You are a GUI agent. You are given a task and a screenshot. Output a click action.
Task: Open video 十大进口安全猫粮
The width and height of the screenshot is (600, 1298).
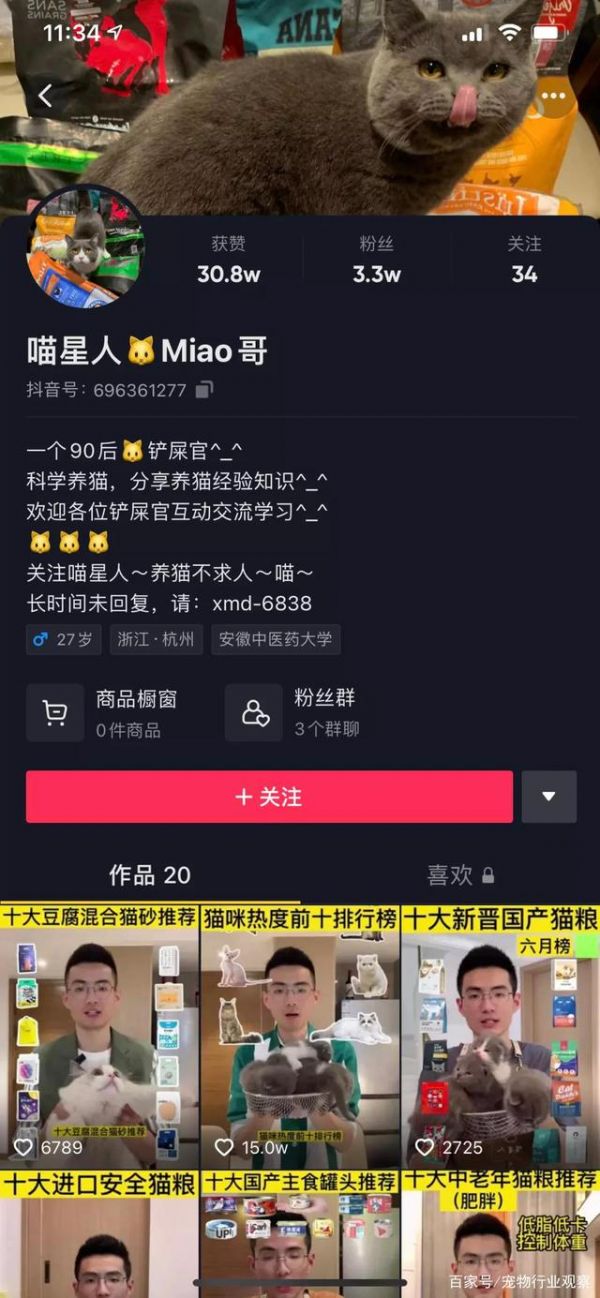(x=99, y=1235)
